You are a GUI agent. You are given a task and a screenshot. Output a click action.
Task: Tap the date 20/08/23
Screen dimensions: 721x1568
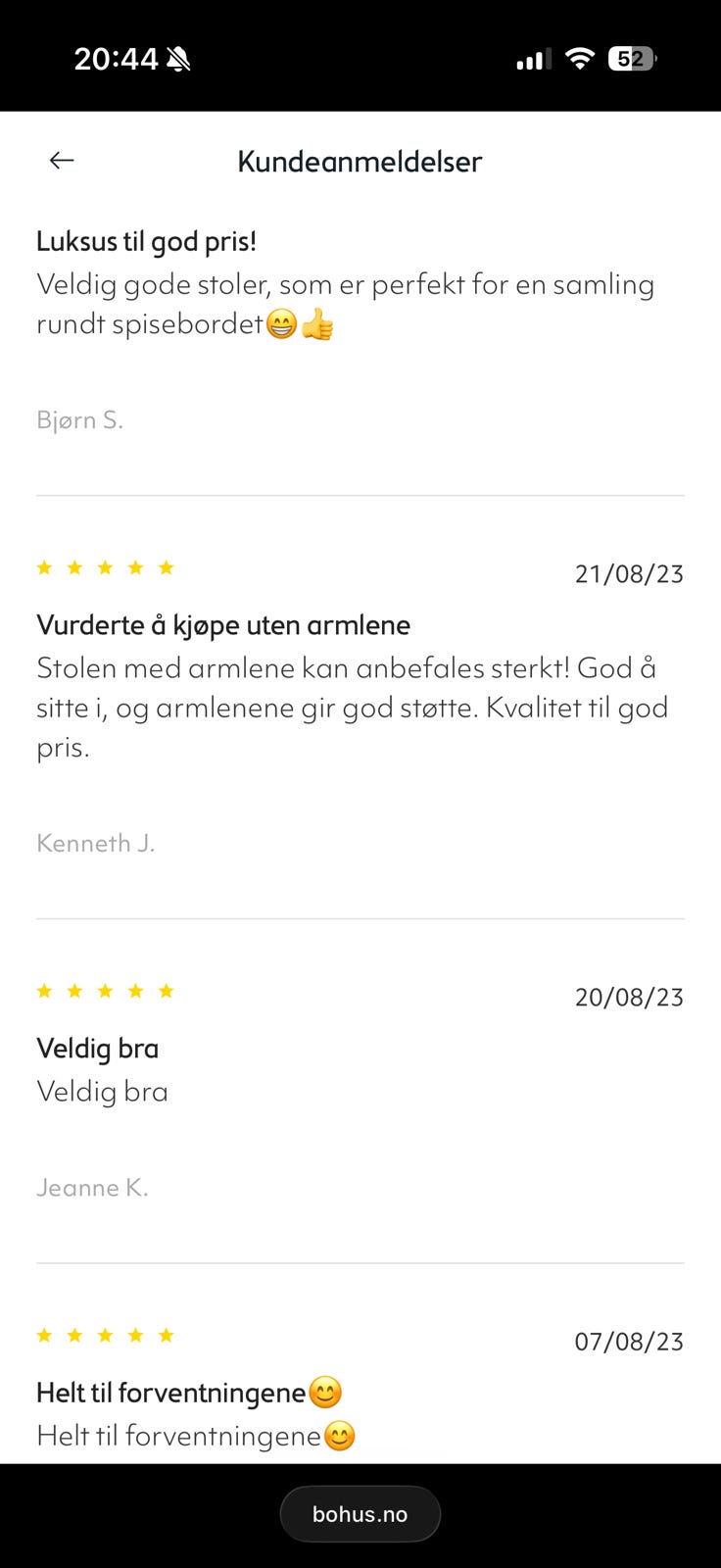pos(628,997)
